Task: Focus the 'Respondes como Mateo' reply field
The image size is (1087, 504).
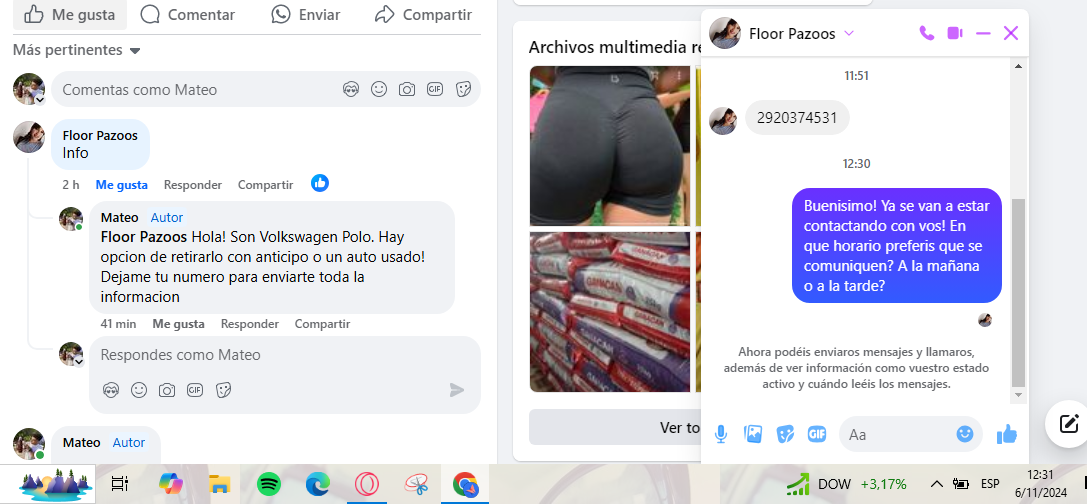Action: tap(270, 355)
